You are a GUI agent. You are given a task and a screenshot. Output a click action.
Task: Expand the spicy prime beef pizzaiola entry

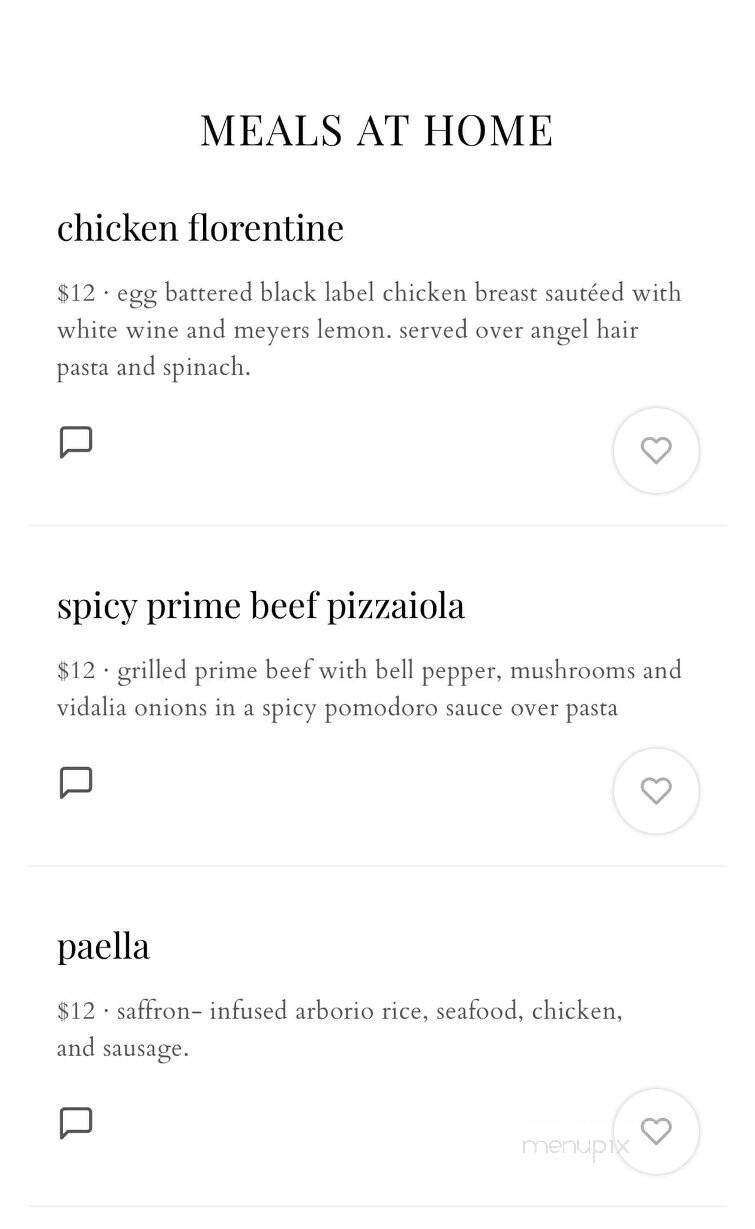[260, 605]
